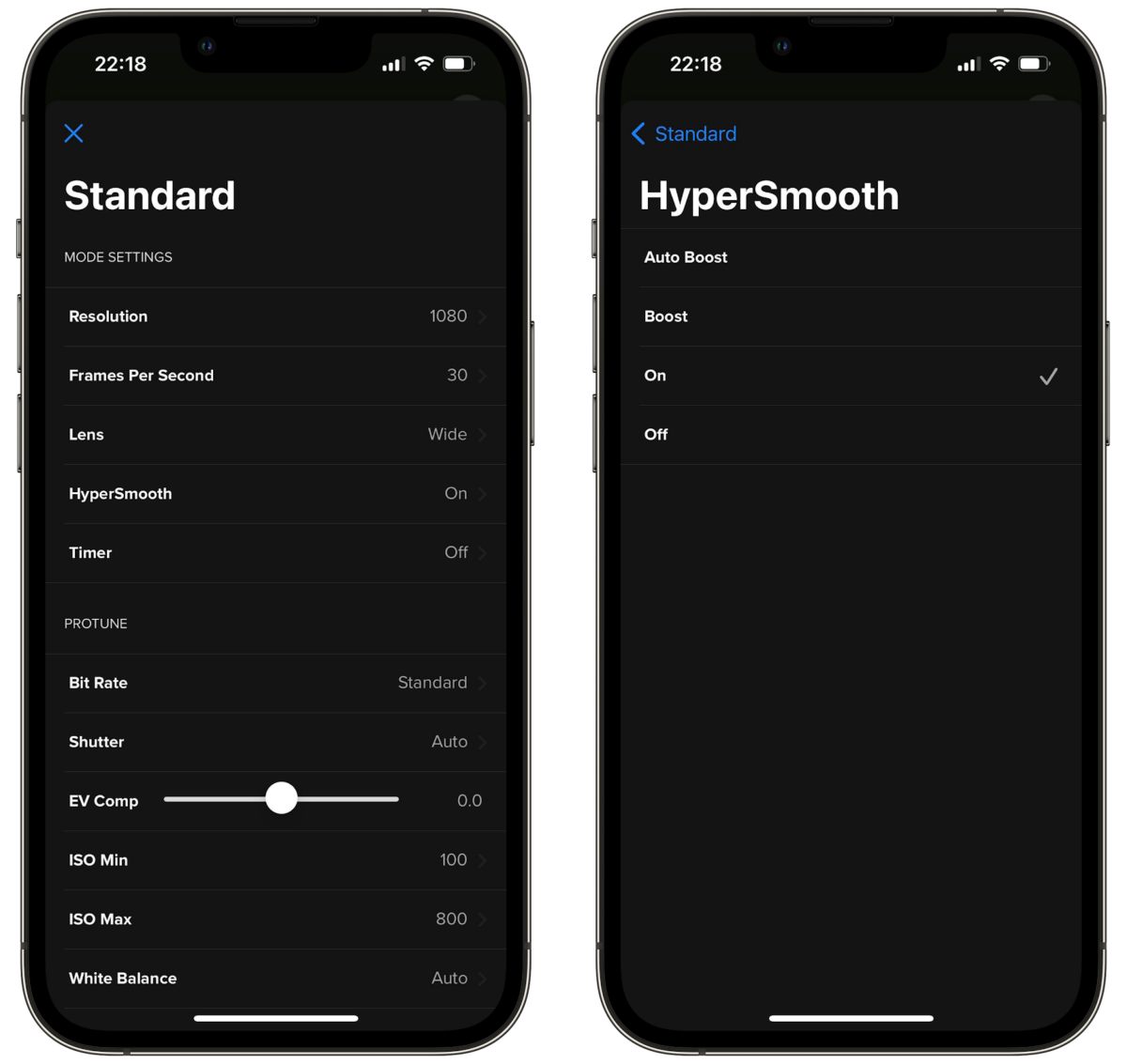Close the Standard settings with the X
Image resolution: width=1127 pixels, height=1064 pixels.
(73, 133)
